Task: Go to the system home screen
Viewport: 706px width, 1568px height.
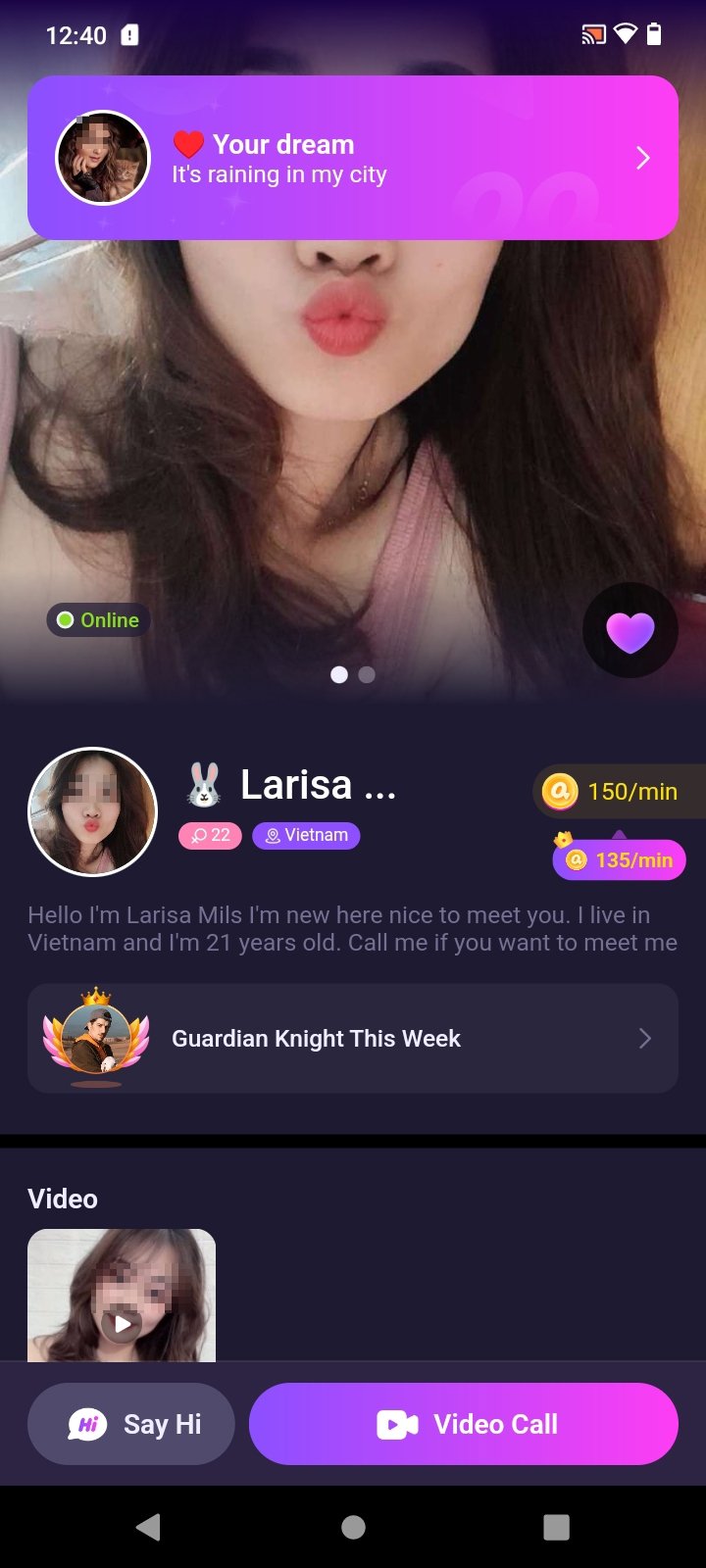Action: [353, 1527]
